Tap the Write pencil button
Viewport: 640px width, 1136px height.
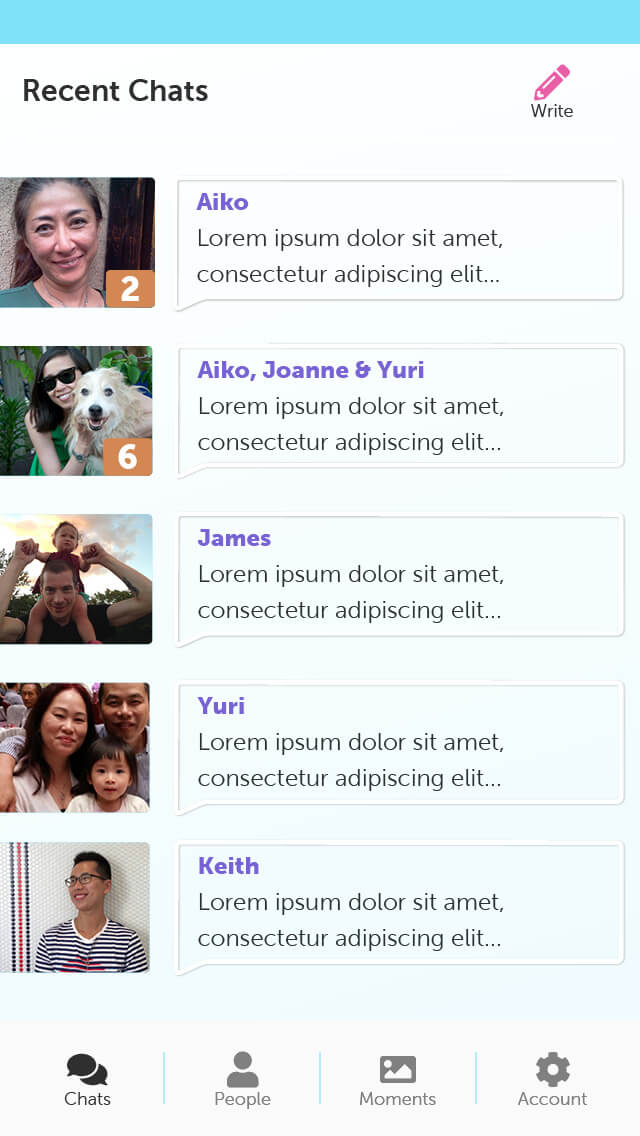point(551,92)
